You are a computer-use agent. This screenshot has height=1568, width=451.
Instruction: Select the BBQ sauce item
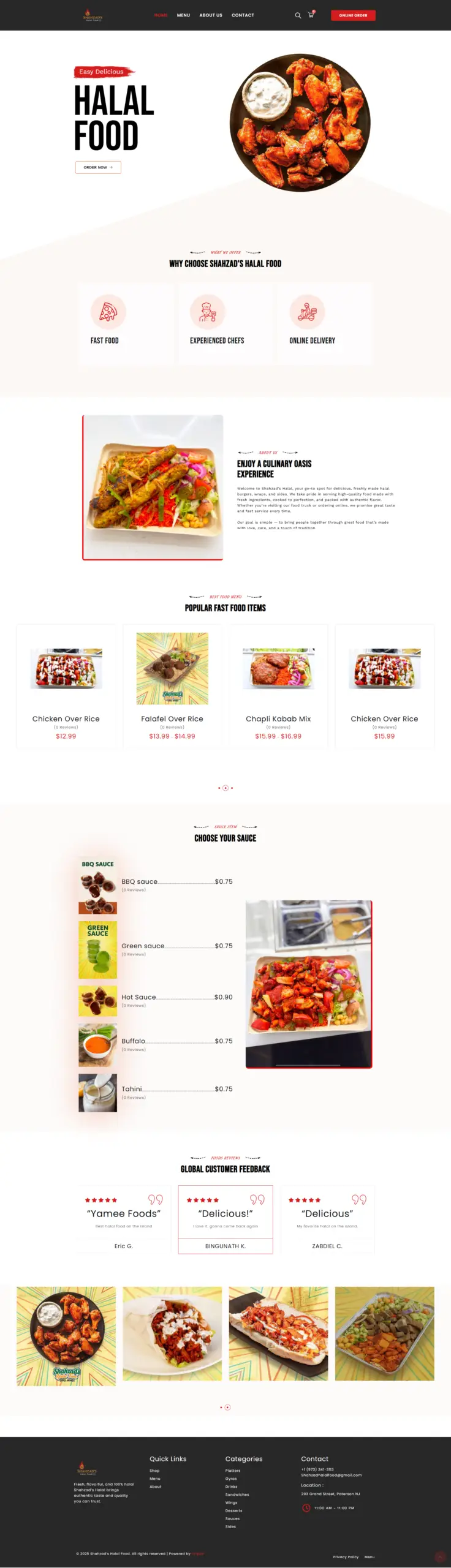click(139, 881)
